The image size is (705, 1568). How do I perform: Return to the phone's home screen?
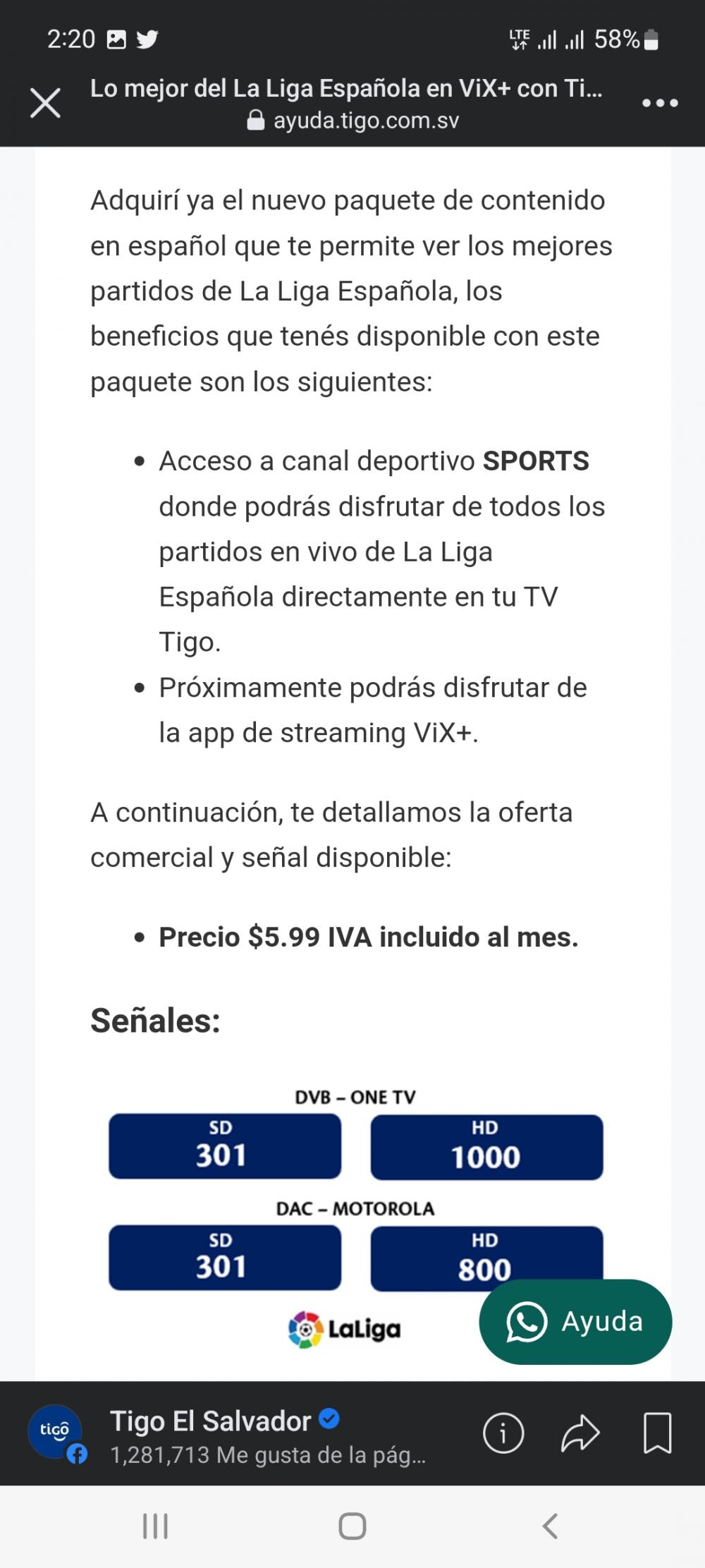click(x=352, y=1526)
